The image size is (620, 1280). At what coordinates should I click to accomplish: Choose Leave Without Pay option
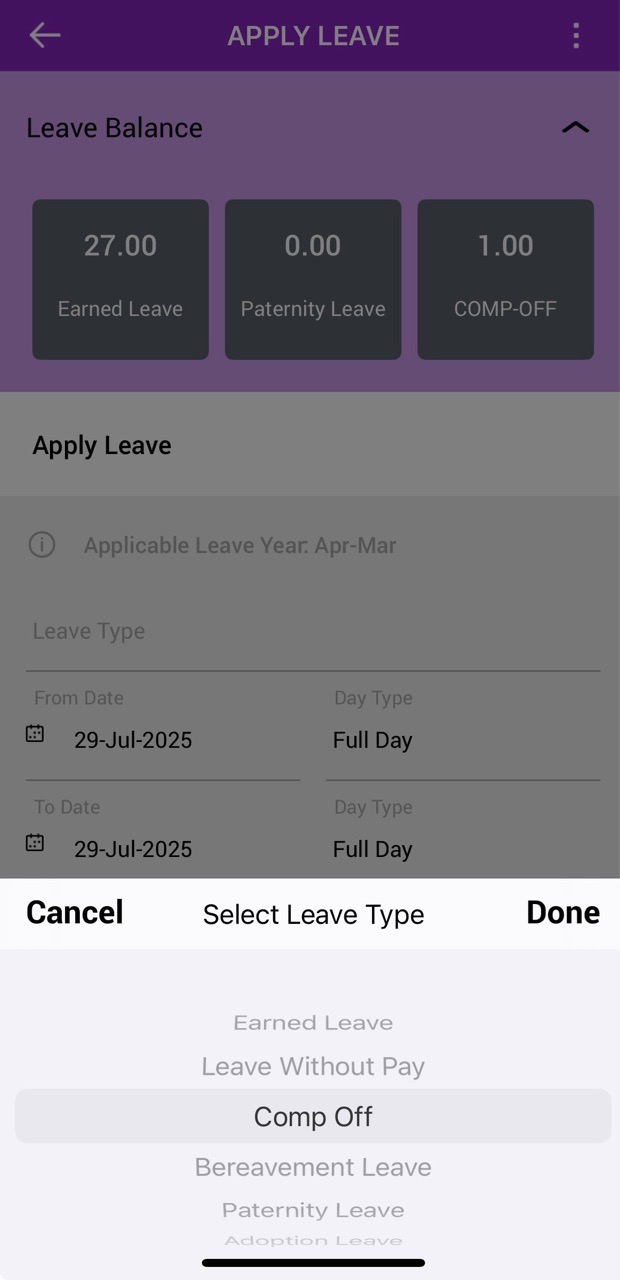pyautogui.click(x=313, y=1067)
